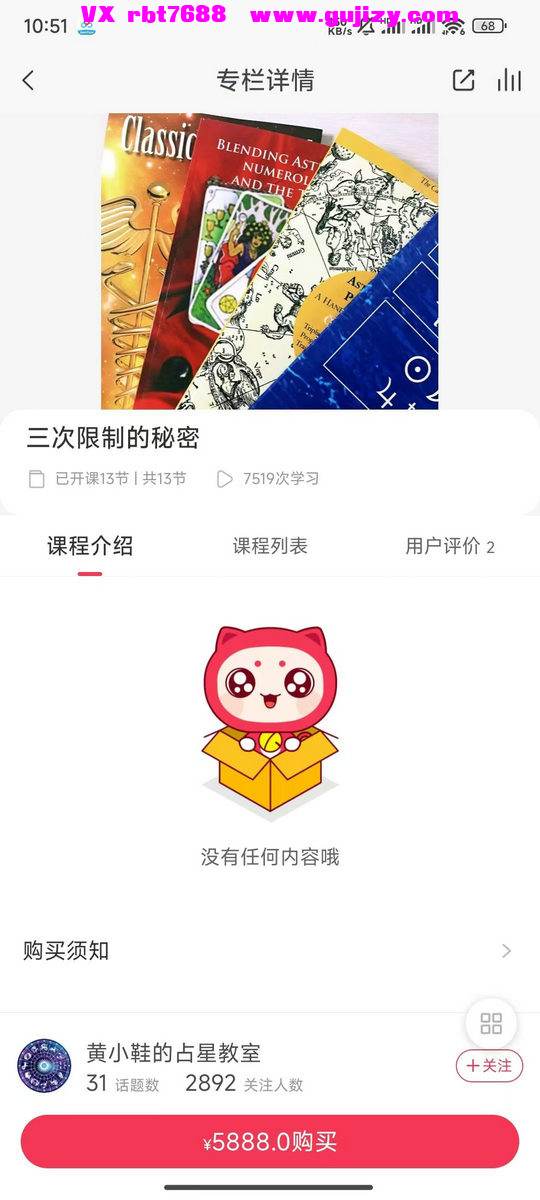Open the 购买须知 row

pyautogui.click(x=270, y=951)
